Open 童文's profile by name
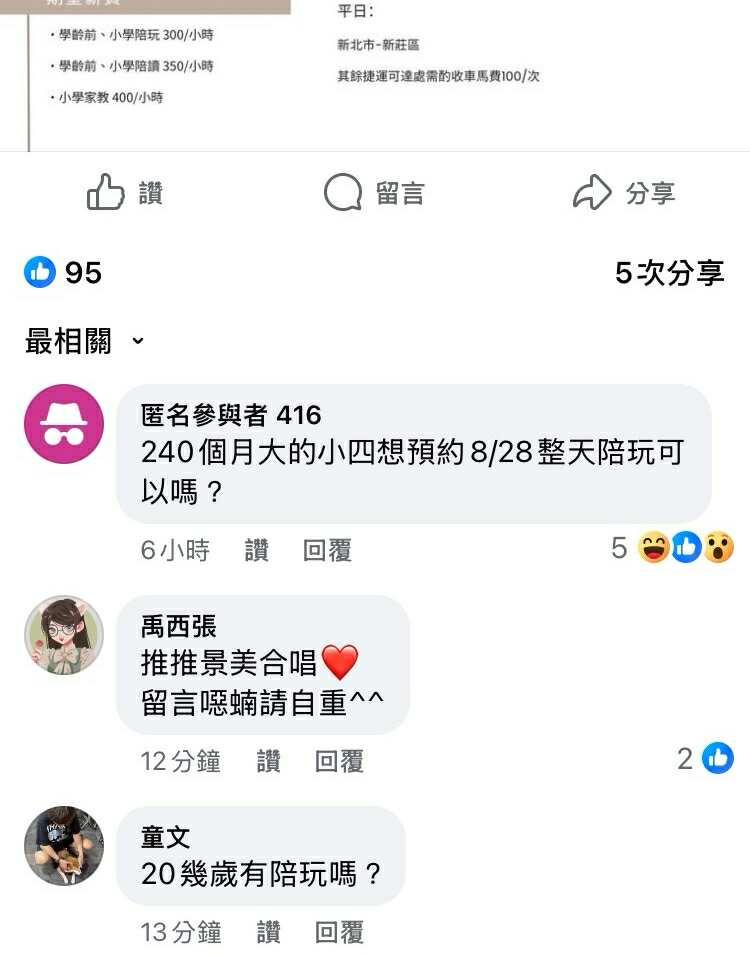This screenshot has height=954, width=750. (x=166, y=838)
